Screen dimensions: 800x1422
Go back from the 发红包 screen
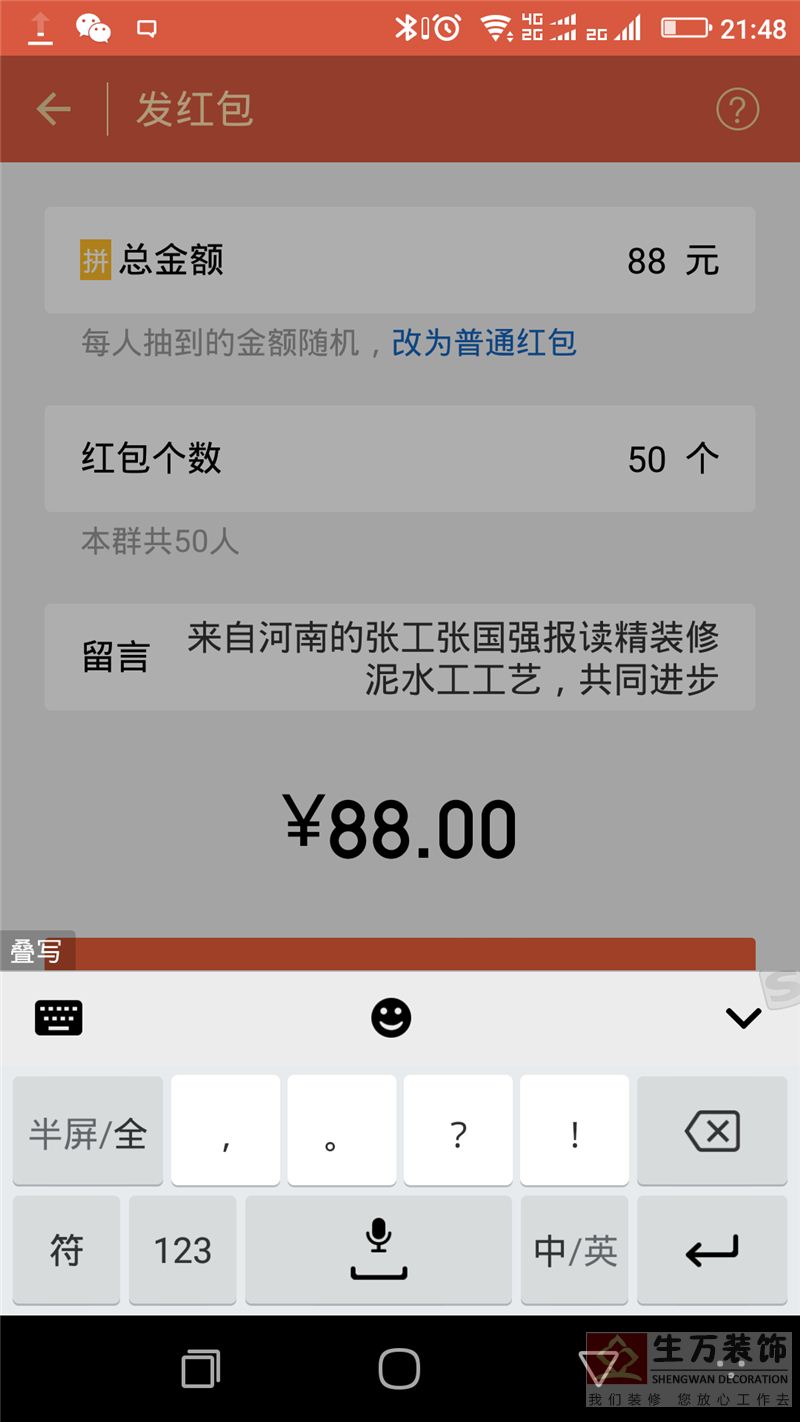point(54,109)
